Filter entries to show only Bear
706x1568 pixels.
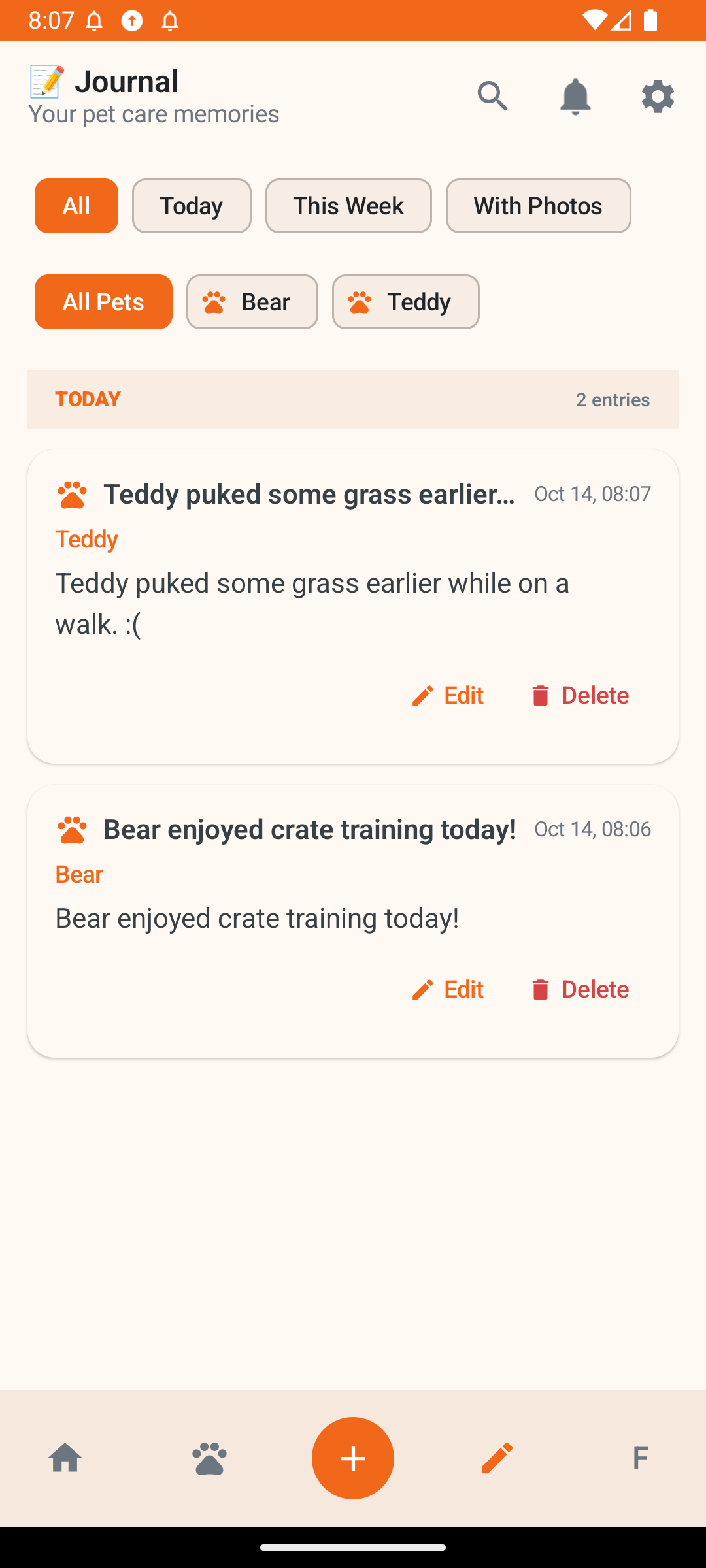coord(252,302)
